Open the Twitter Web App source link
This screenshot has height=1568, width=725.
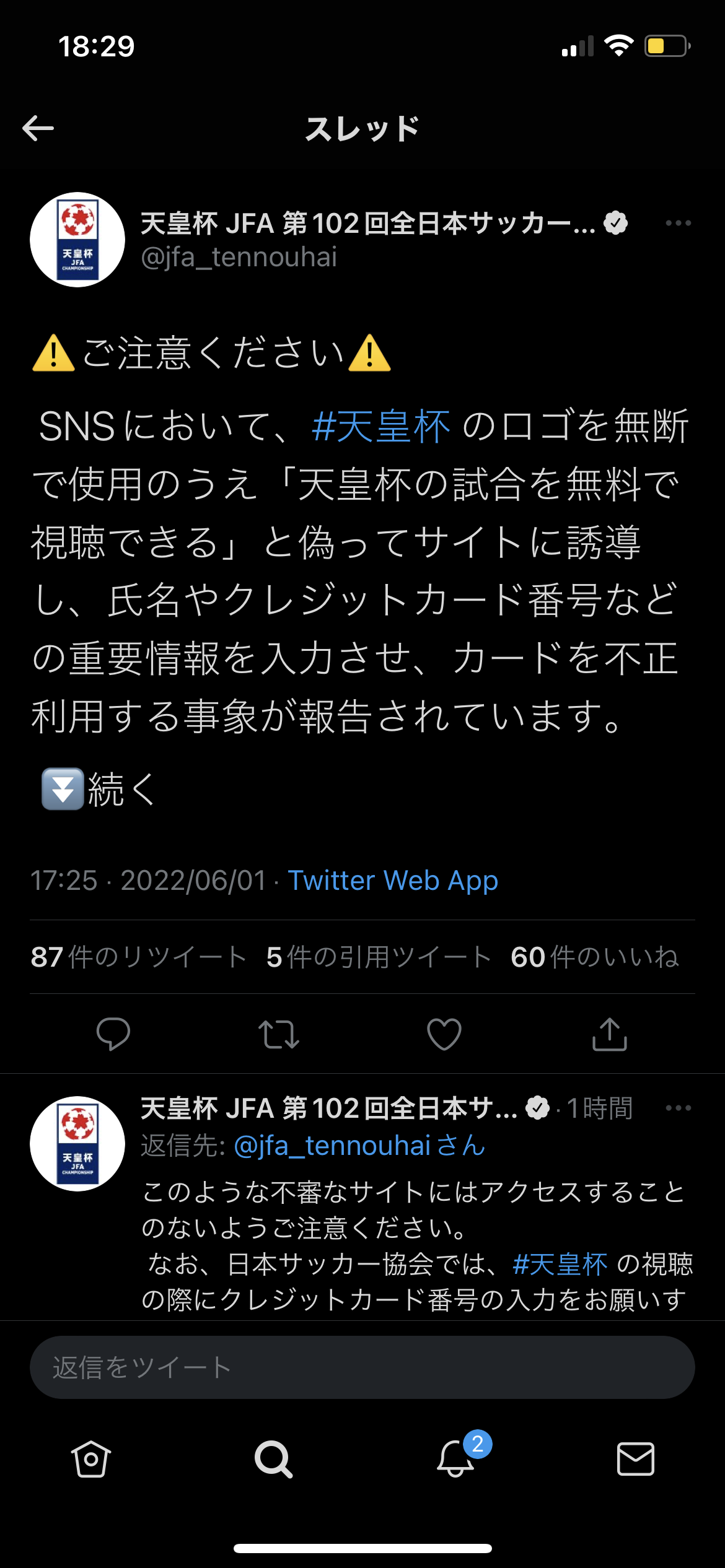click(x=393, y=880)
